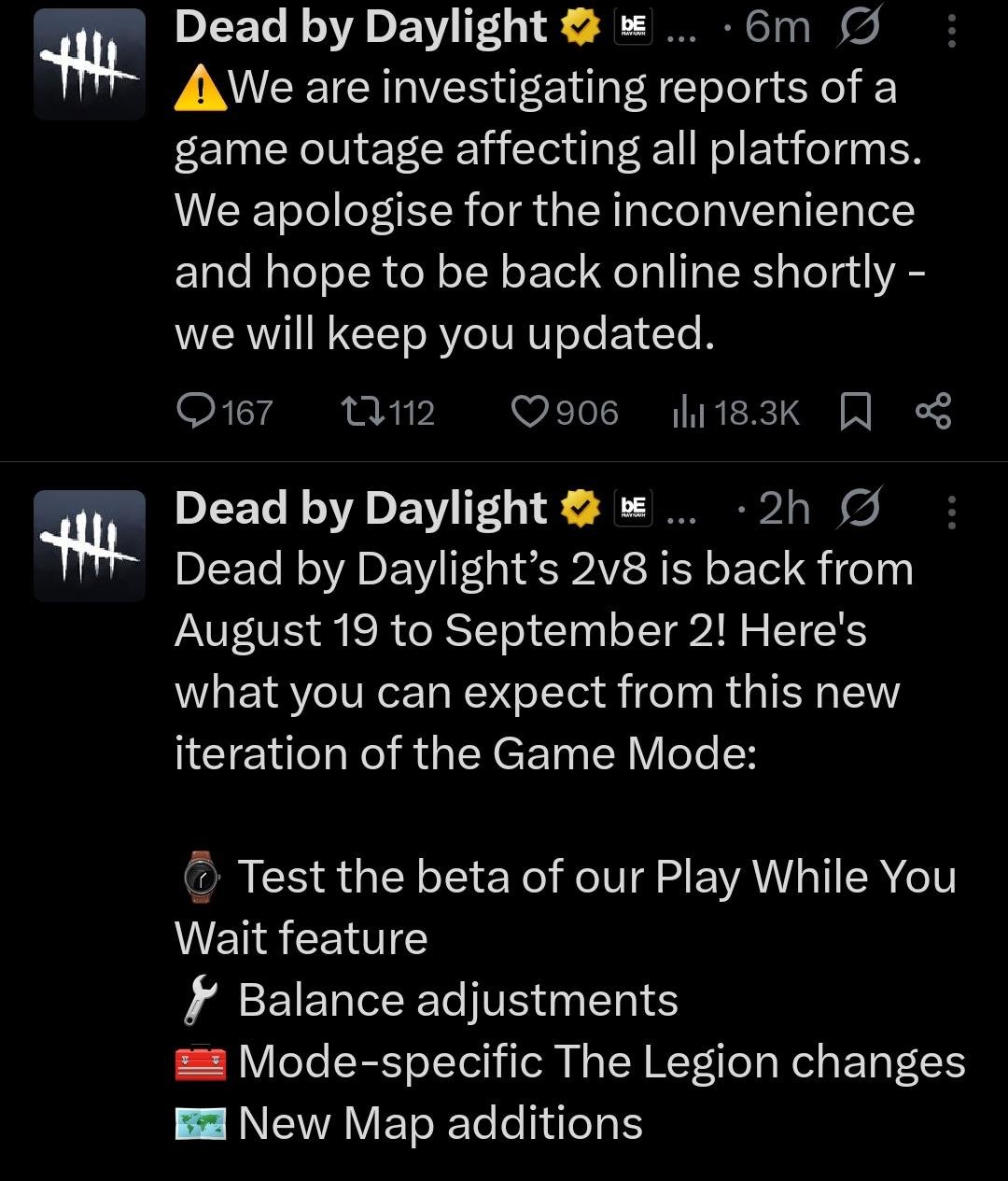Open the three-dot menu on the outage tweet
The image size is (1008, 1181).
click(951, 31)
